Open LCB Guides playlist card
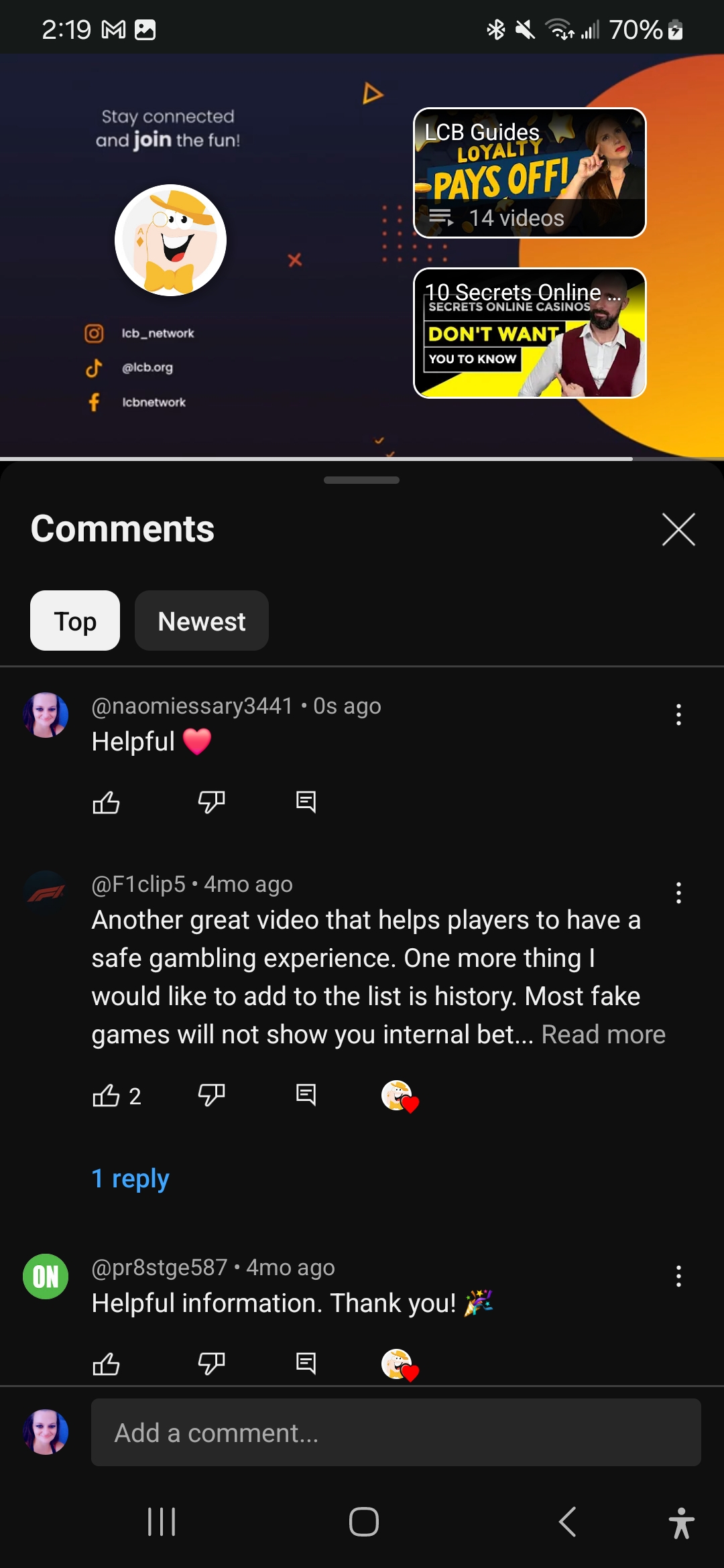The image size is (724, 1568). [x=530, y=173]
